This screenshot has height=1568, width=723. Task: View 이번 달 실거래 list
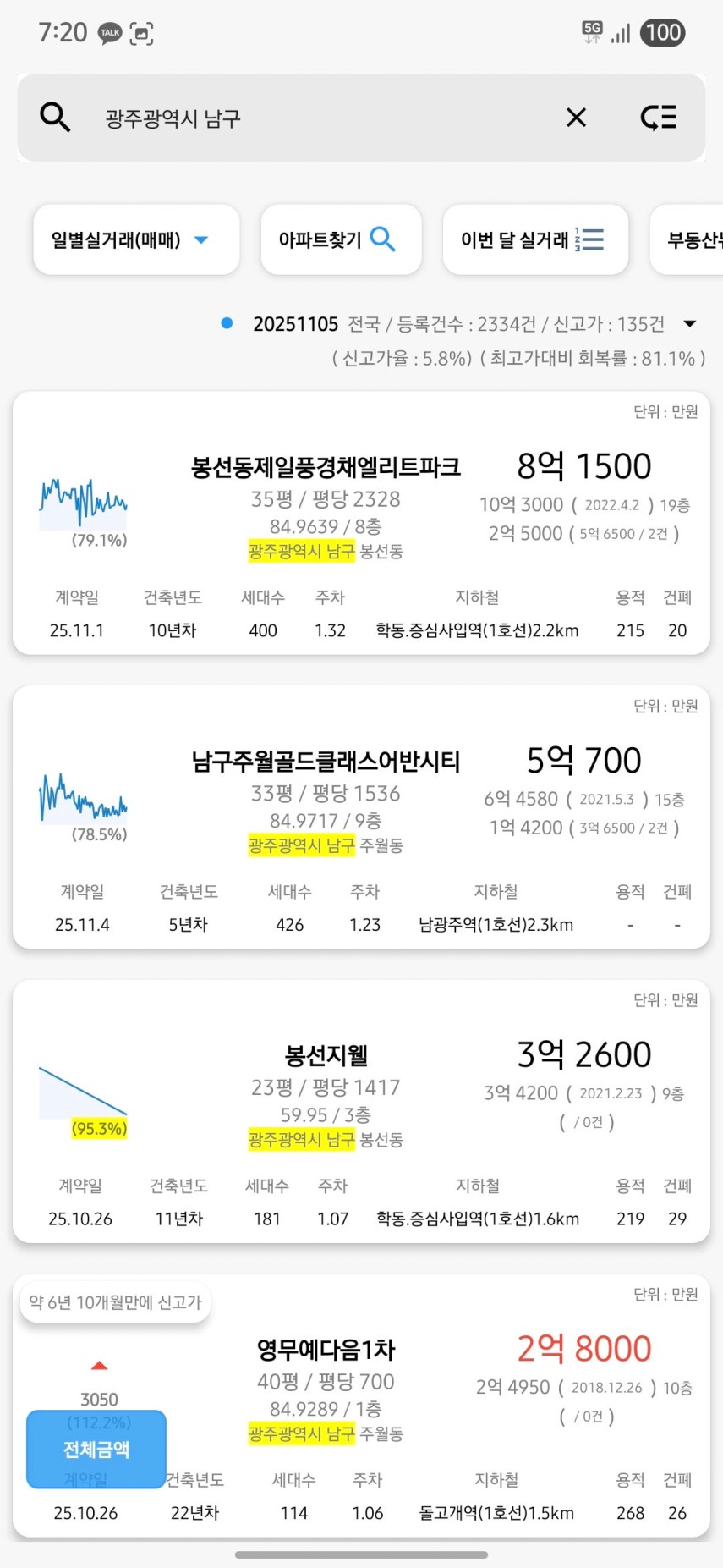pyautogui.click(x=535, y=240)
